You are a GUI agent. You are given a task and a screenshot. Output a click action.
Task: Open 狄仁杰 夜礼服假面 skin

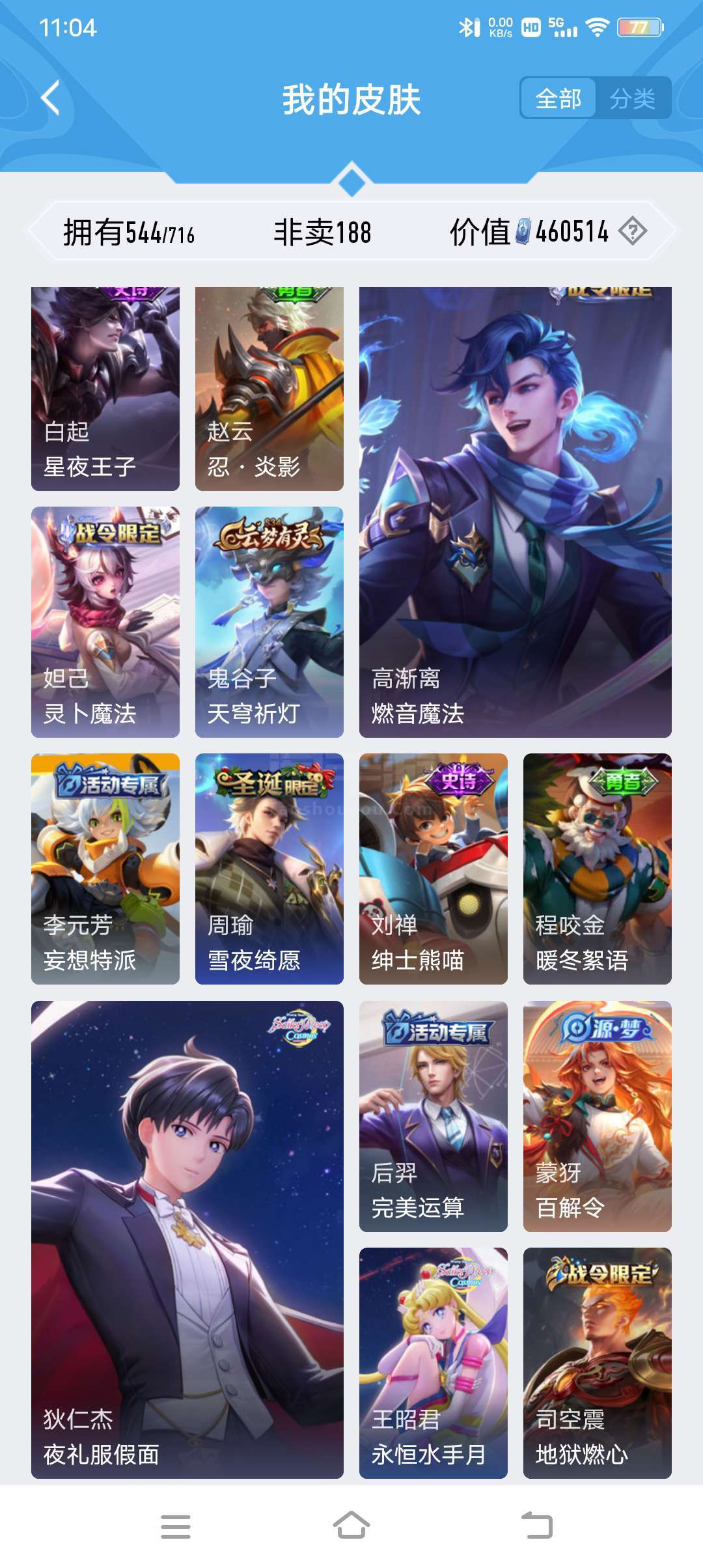187,1240
